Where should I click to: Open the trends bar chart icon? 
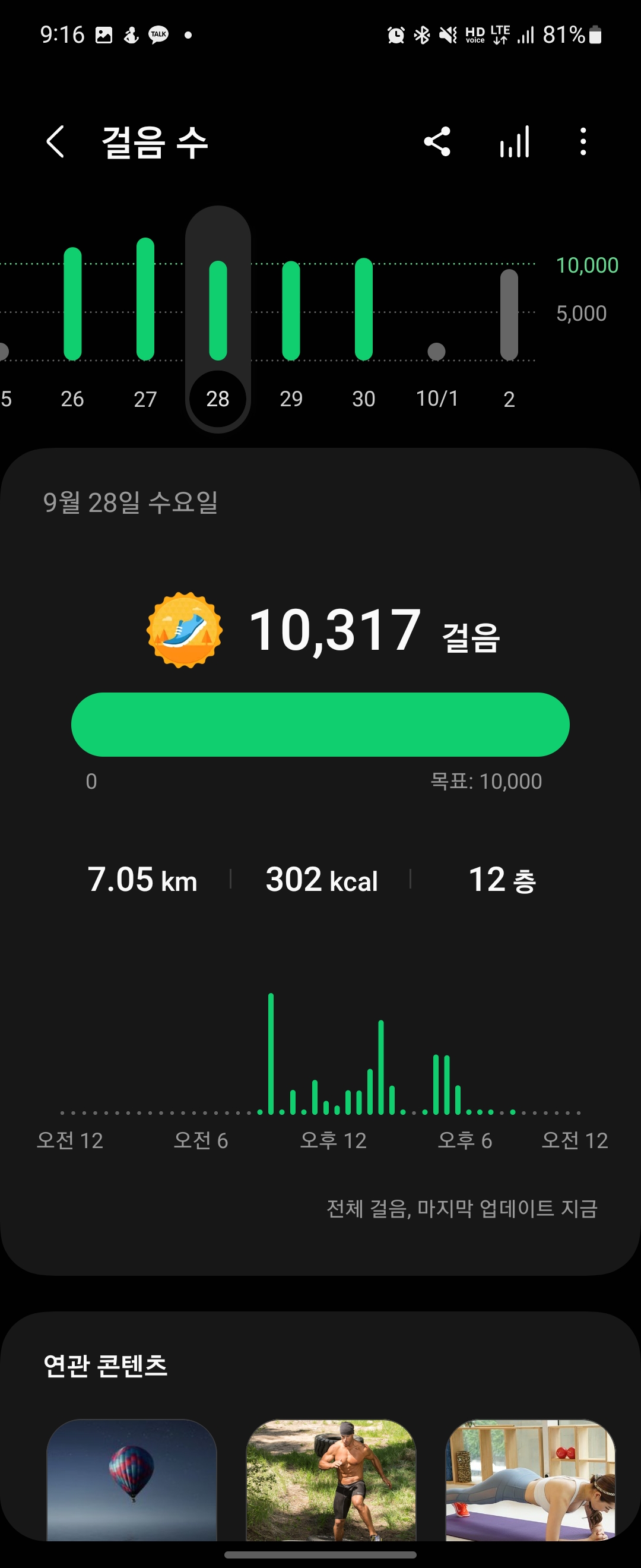click(x=514, y=142)
